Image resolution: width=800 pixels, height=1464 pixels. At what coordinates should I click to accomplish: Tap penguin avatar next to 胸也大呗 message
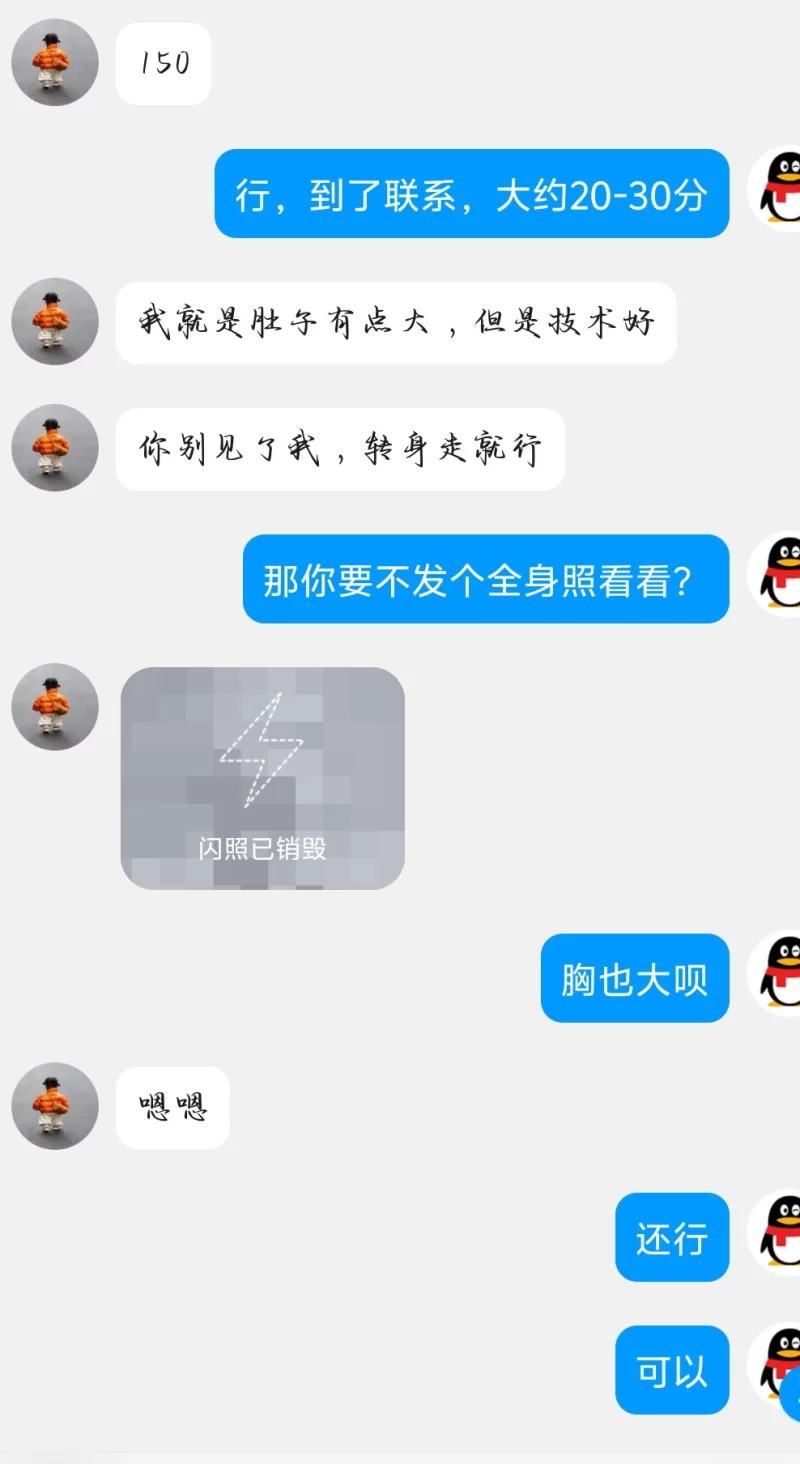click(x=776, y=975)
